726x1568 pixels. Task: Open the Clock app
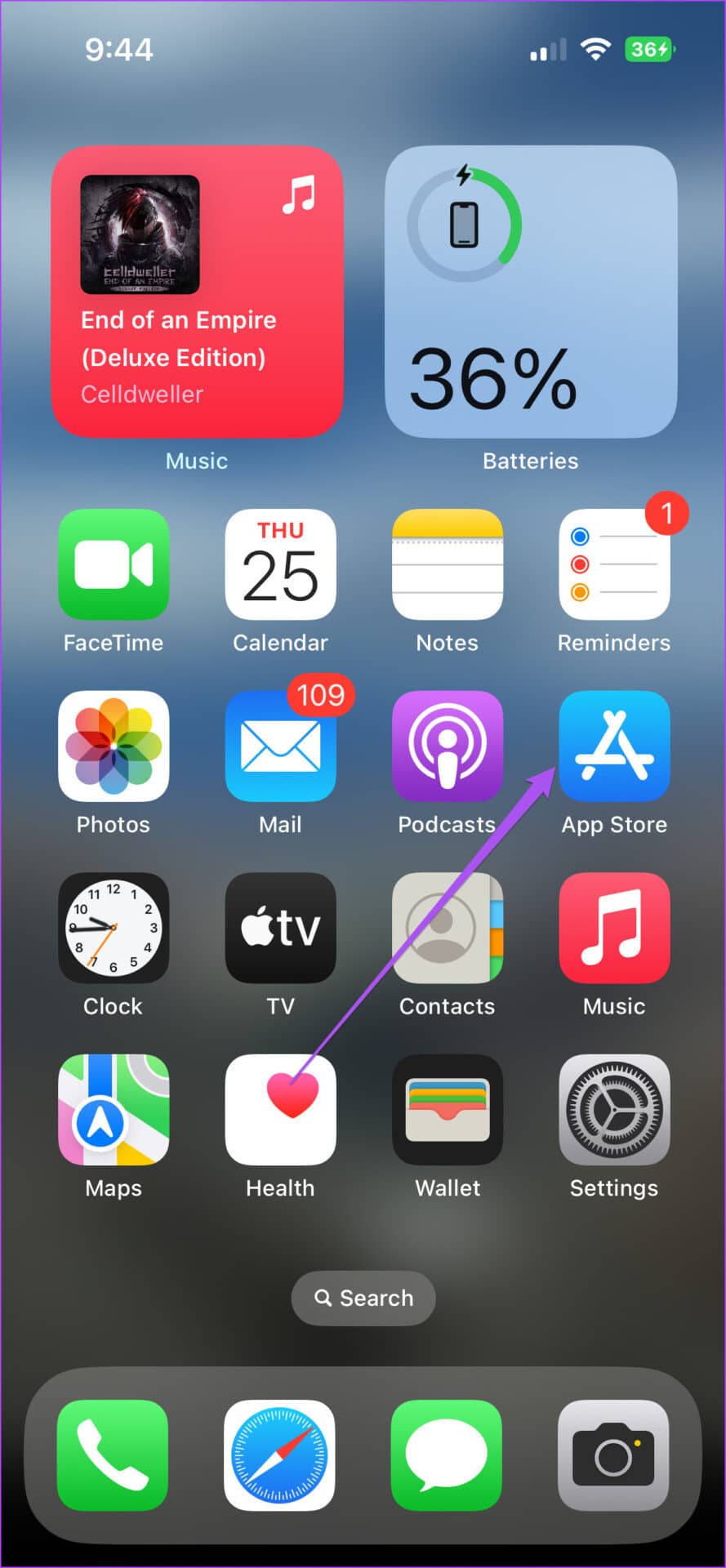114,928
